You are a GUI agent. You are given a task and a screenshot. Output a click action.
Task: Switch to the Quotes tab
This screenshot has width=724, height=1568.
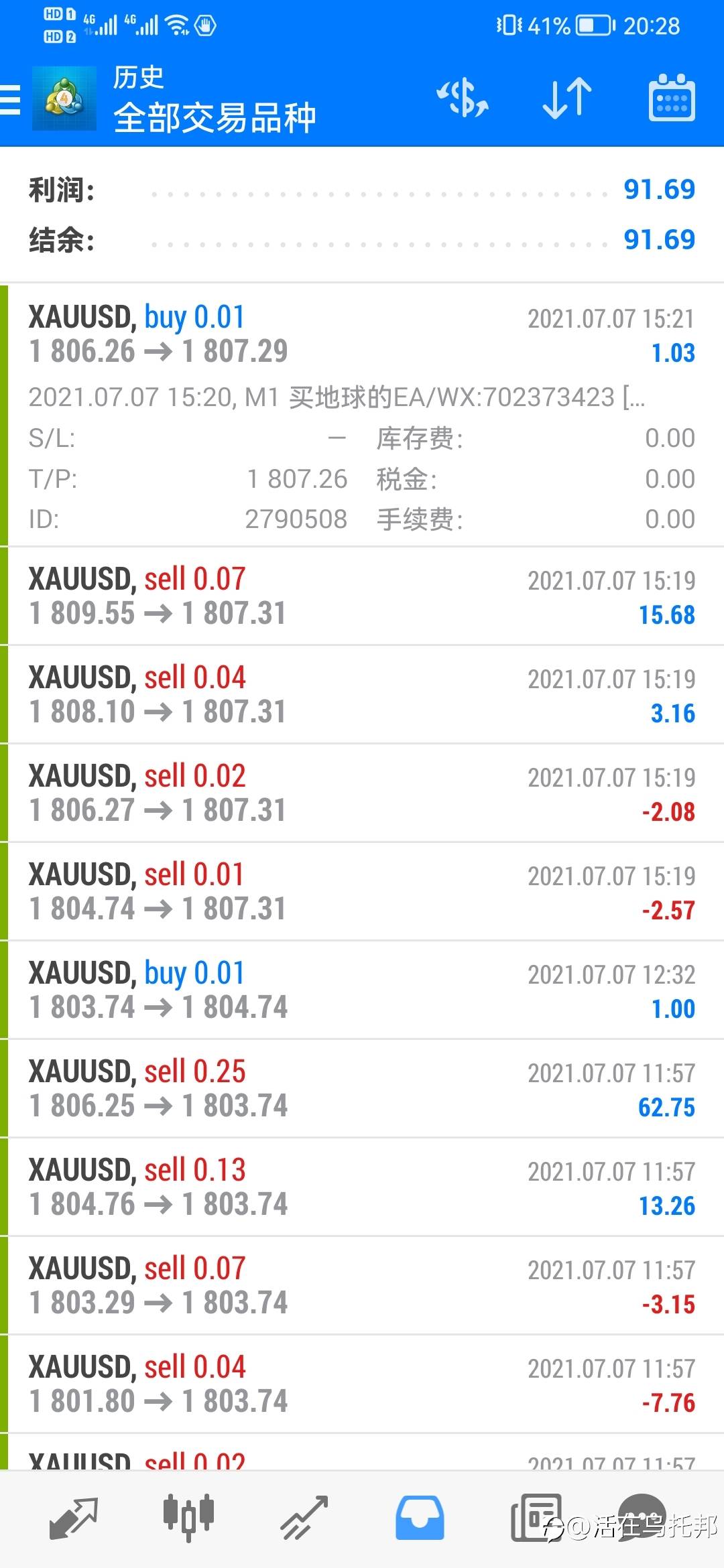(73, 1517)
